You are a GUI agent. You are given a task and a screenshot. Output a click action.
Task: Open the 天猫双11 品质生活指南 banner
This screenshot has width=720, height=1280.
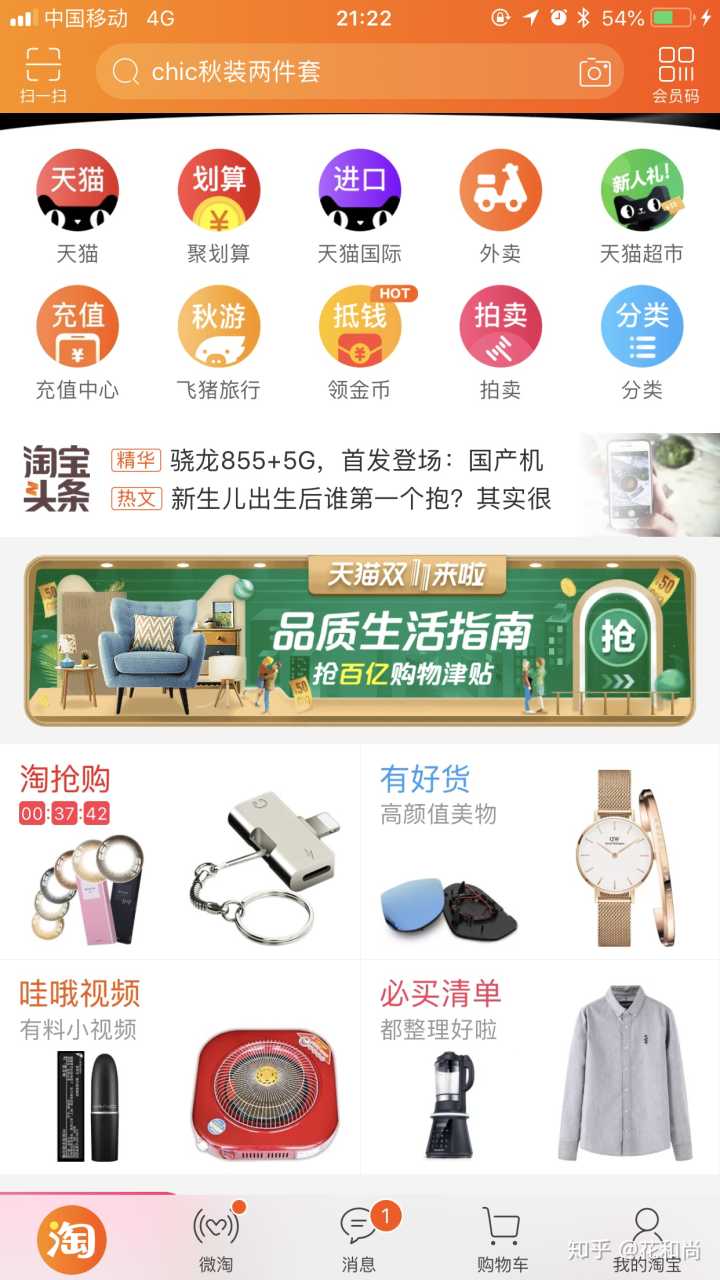pyautogui.click(x=360, y=640)
